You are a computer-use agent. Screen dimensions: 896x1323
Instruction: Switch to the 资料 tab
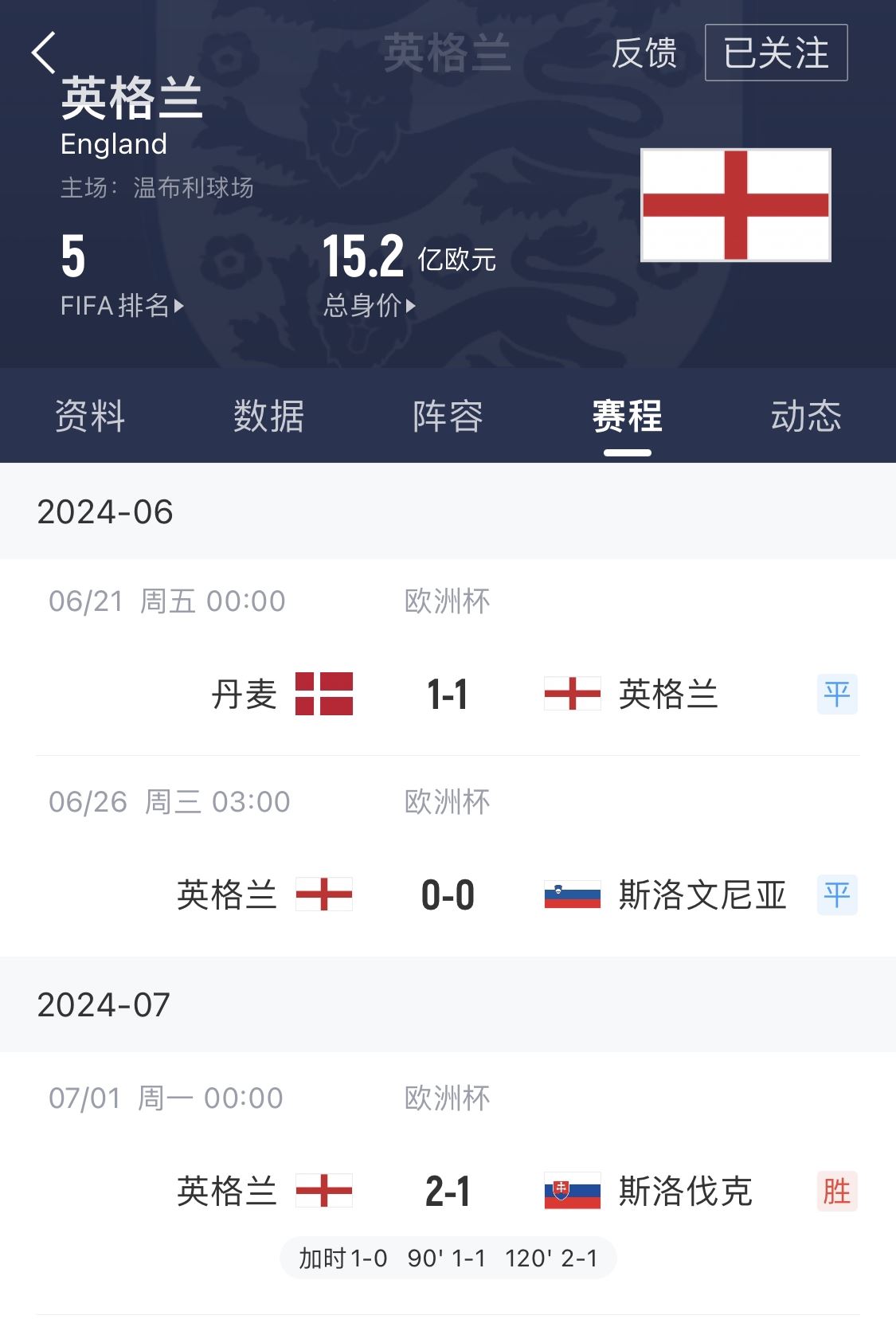(x=90, y=416)
